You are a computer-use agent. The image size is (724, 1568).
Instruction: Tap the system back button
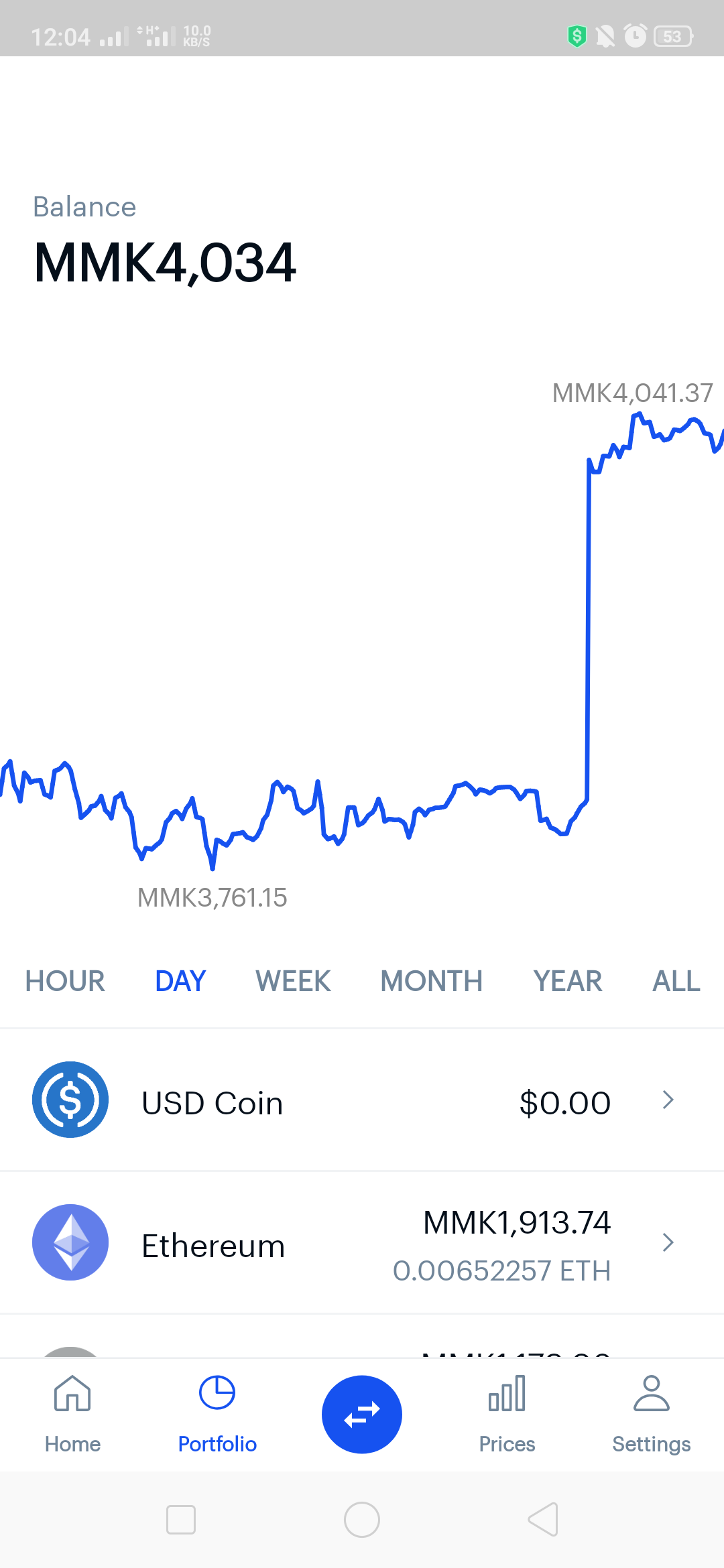(x=543, y=1519)
